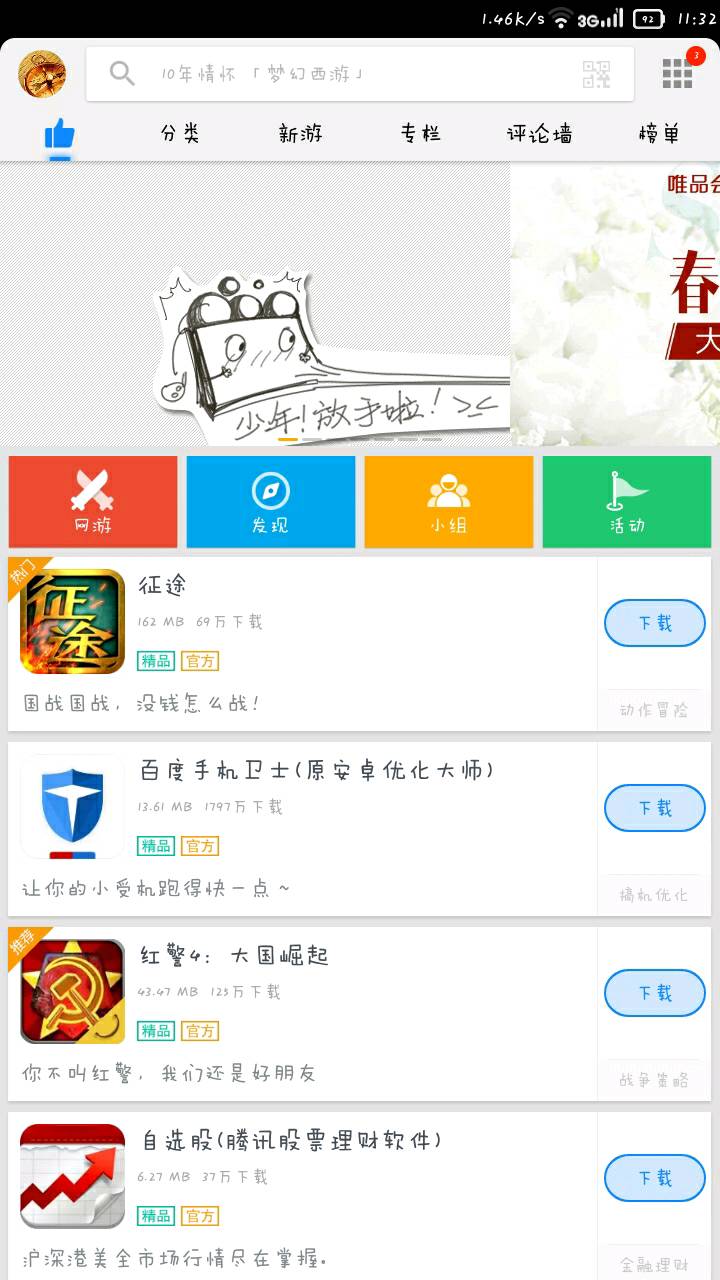Open the 小组 section
Image resolution: width=720 pixels, height=1280 pixels.
pyautogui.click(x=449, y=502)
